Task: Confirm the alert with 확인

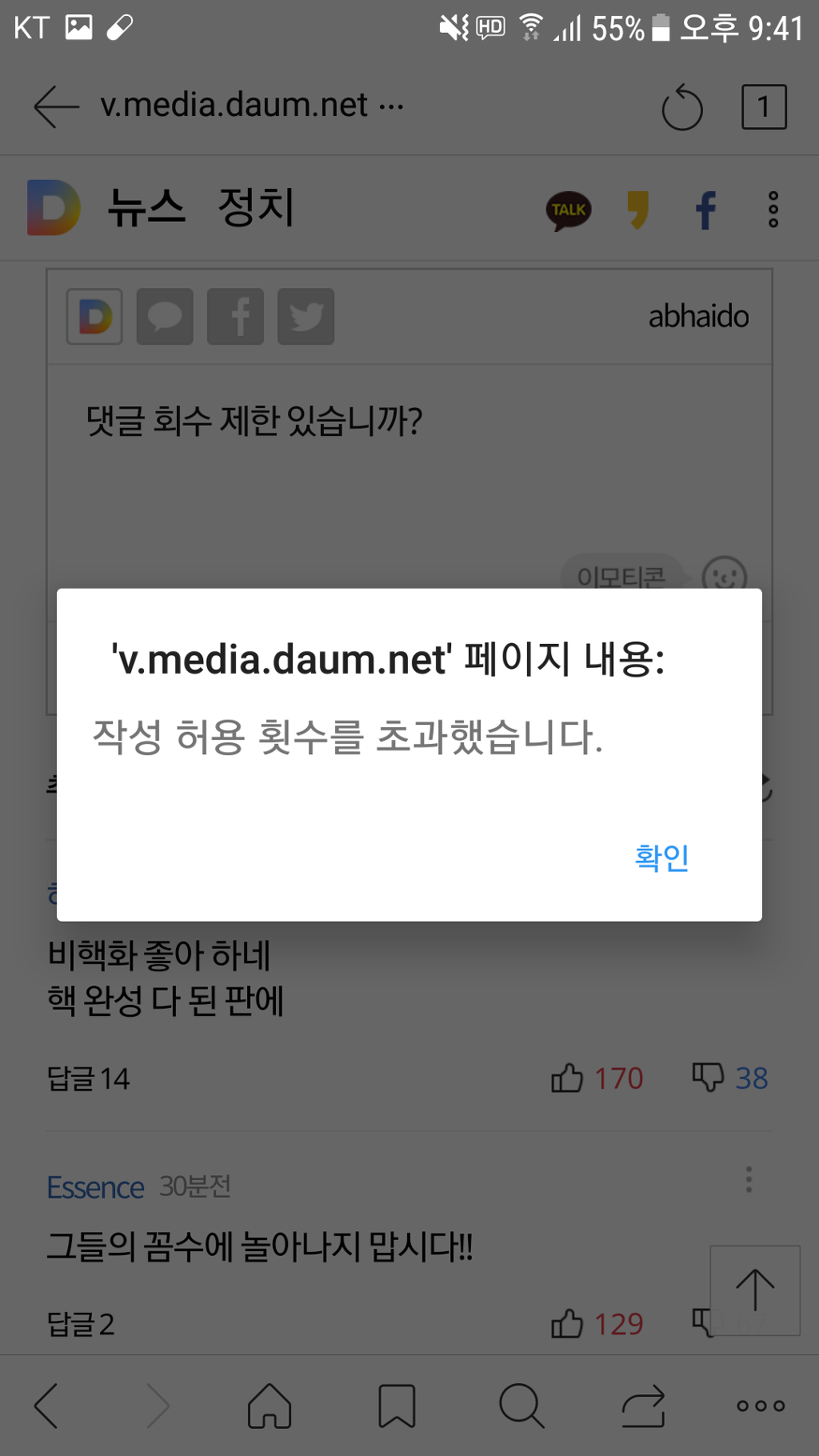Action: 661,858
